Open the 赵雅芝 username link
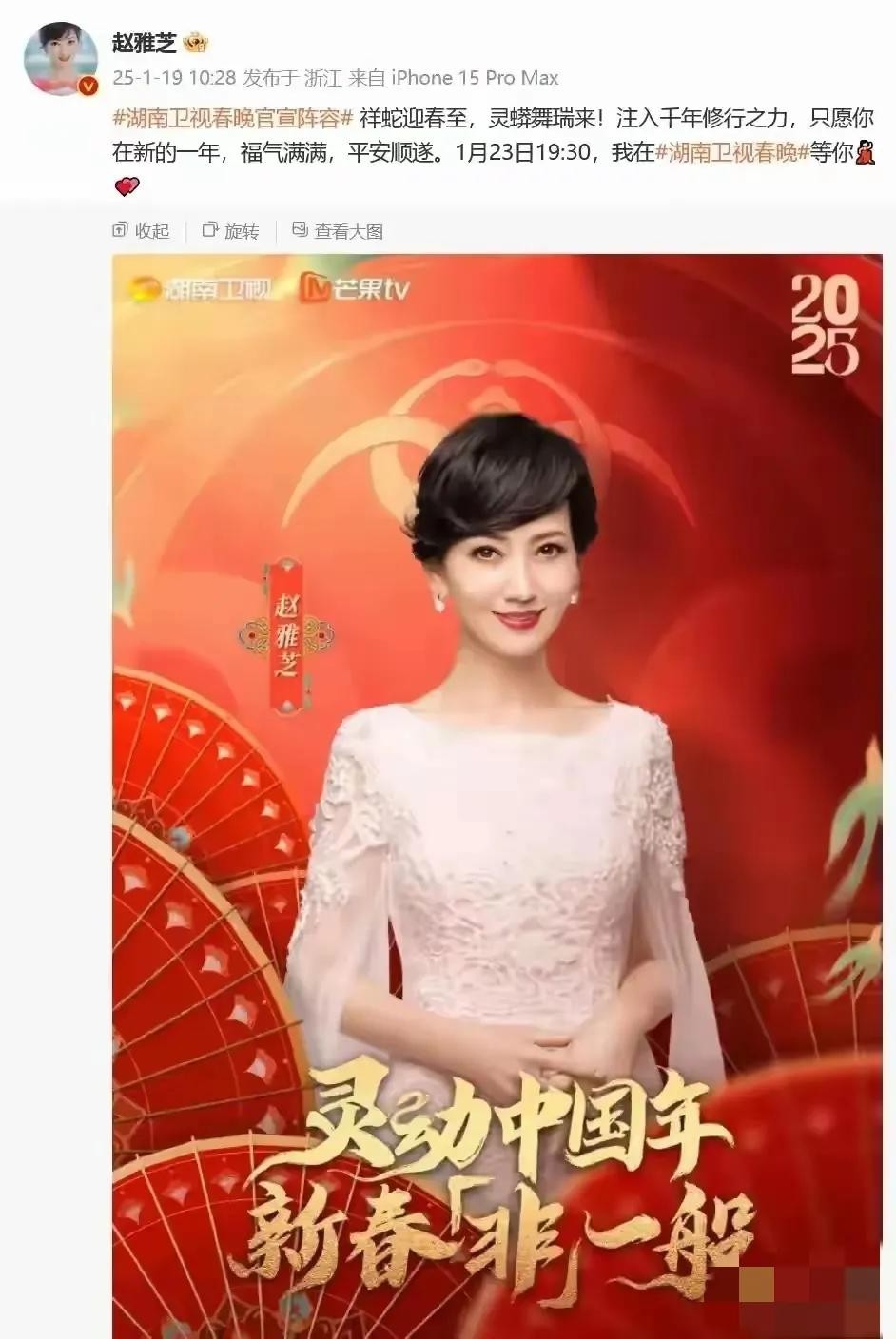896x1339 pixels. click(146, 42)
